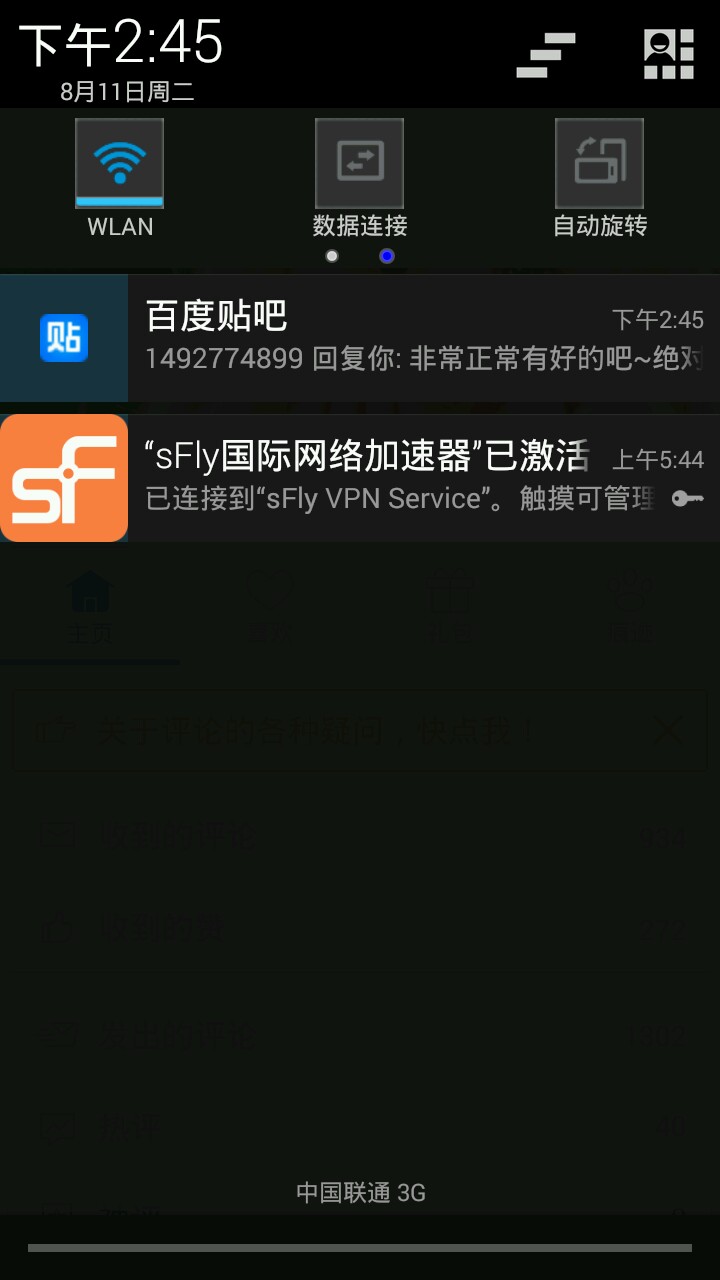The image size is (720, 1280).
Task: Toggle the 自动旋转 auto-rotate setting
Action: click(x=599, y=164)
